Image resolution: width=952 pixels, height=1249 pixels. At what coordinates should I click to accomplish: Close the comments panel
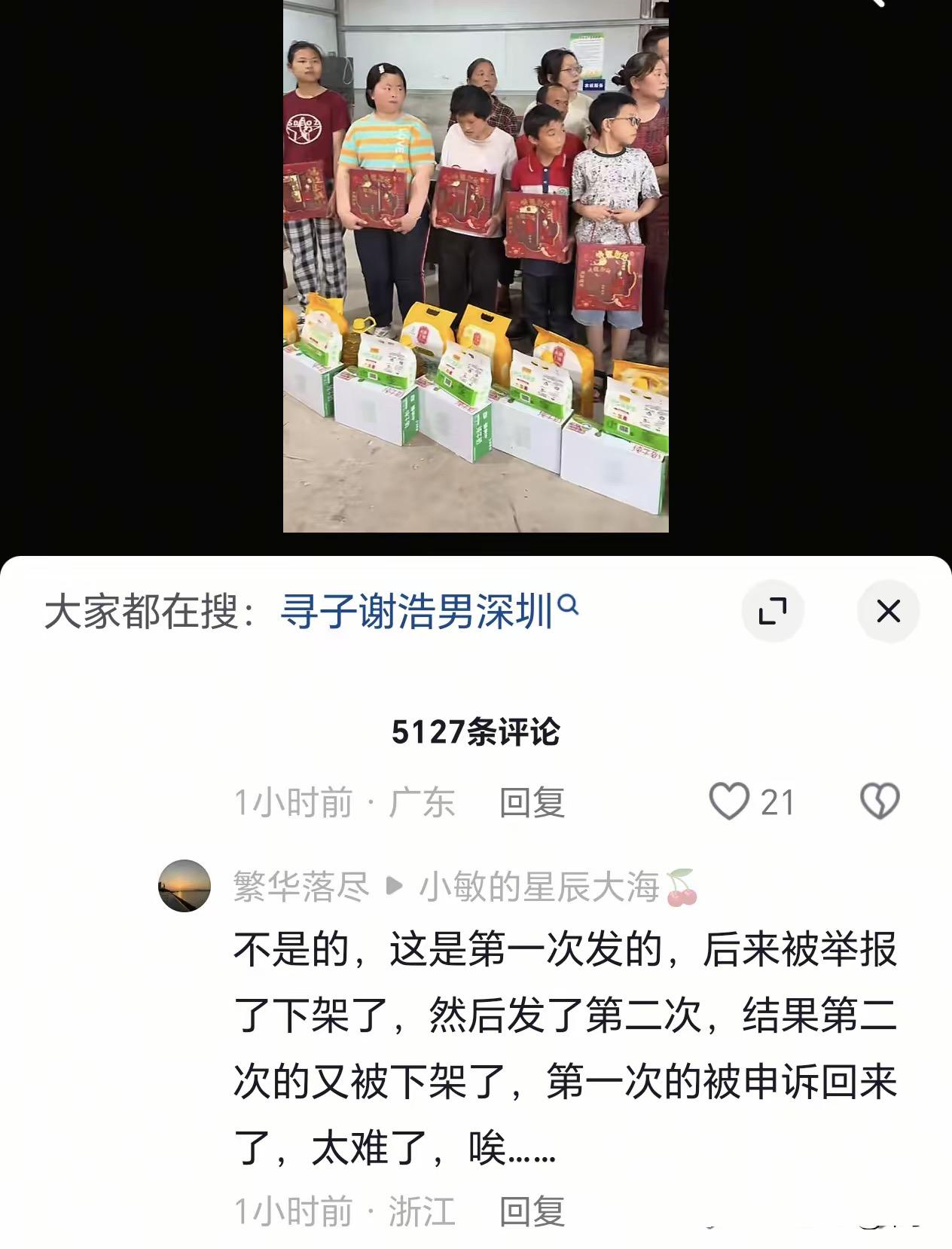click(x=889, y=610)
